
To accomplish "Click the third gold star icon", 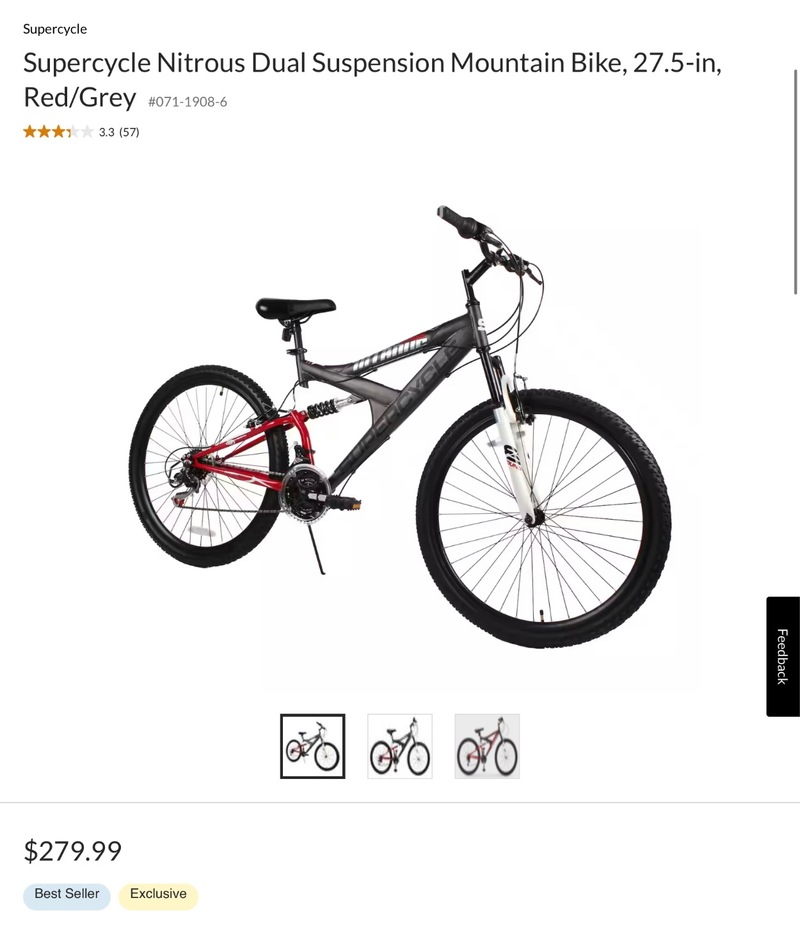I will [57, 130].
